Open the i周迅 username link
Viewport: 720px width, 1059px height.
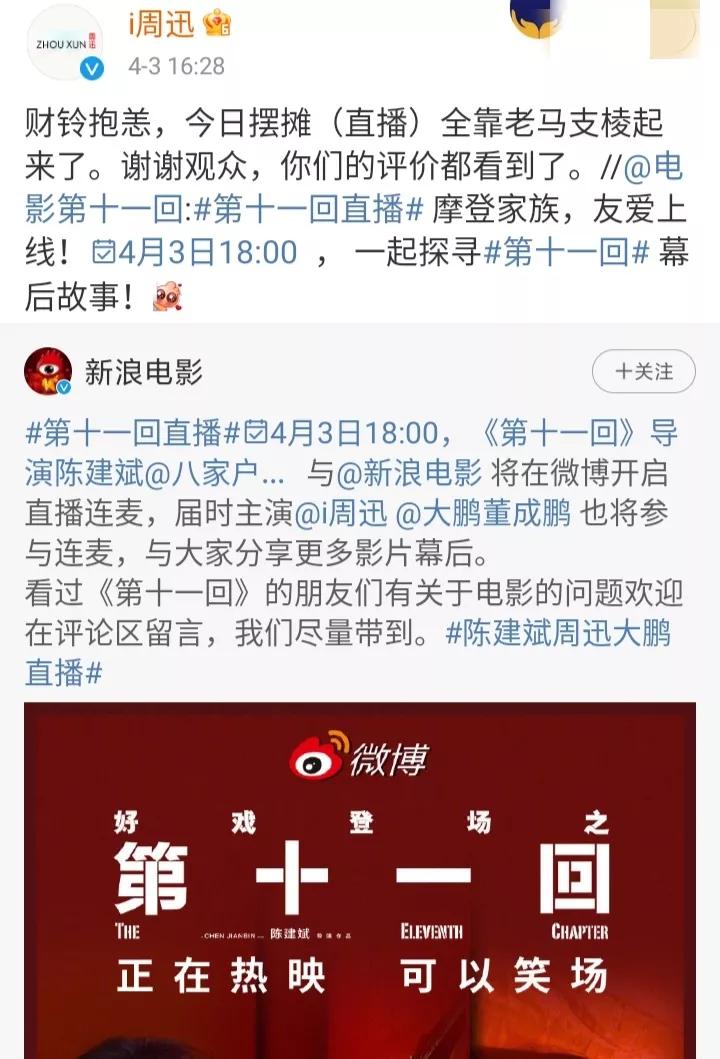point(161,24)
